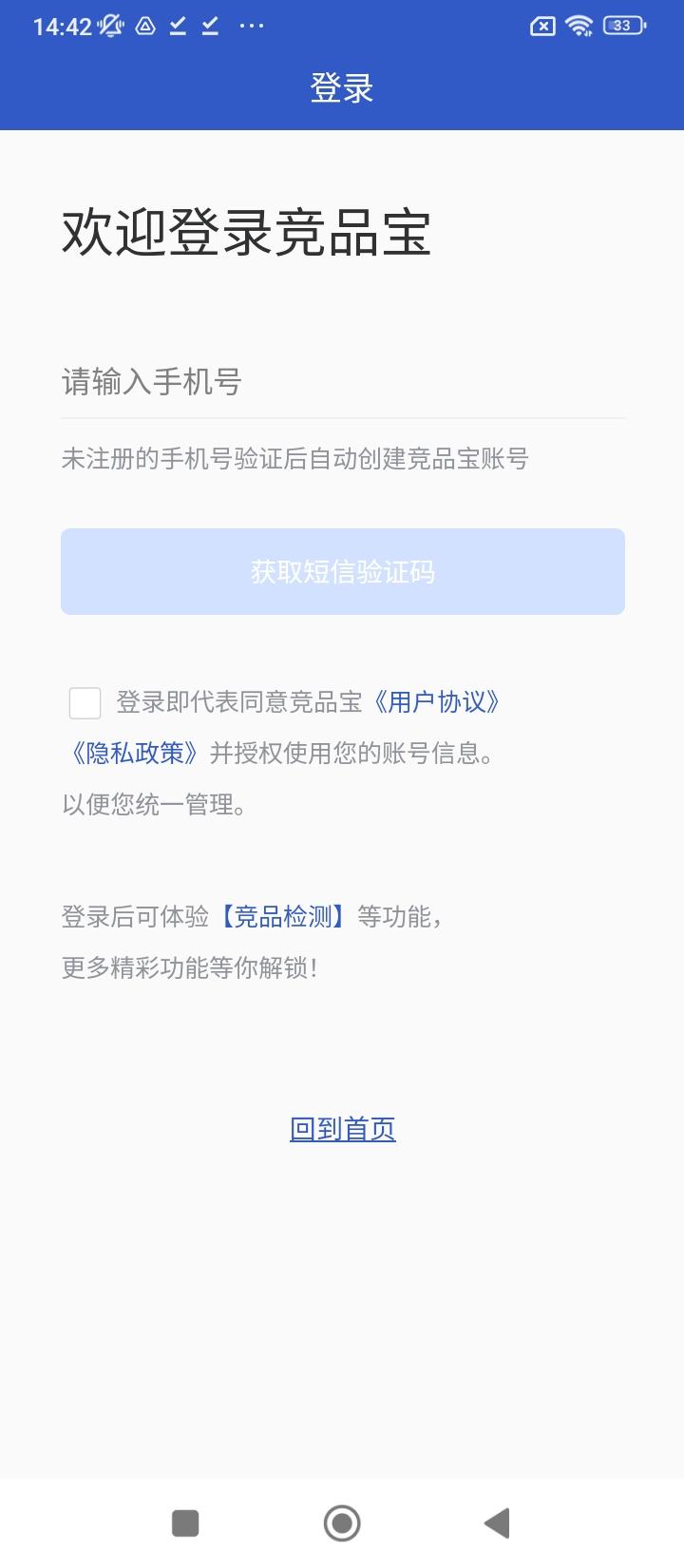Tap the battery indicator showing 33%

tap(622, 26)
